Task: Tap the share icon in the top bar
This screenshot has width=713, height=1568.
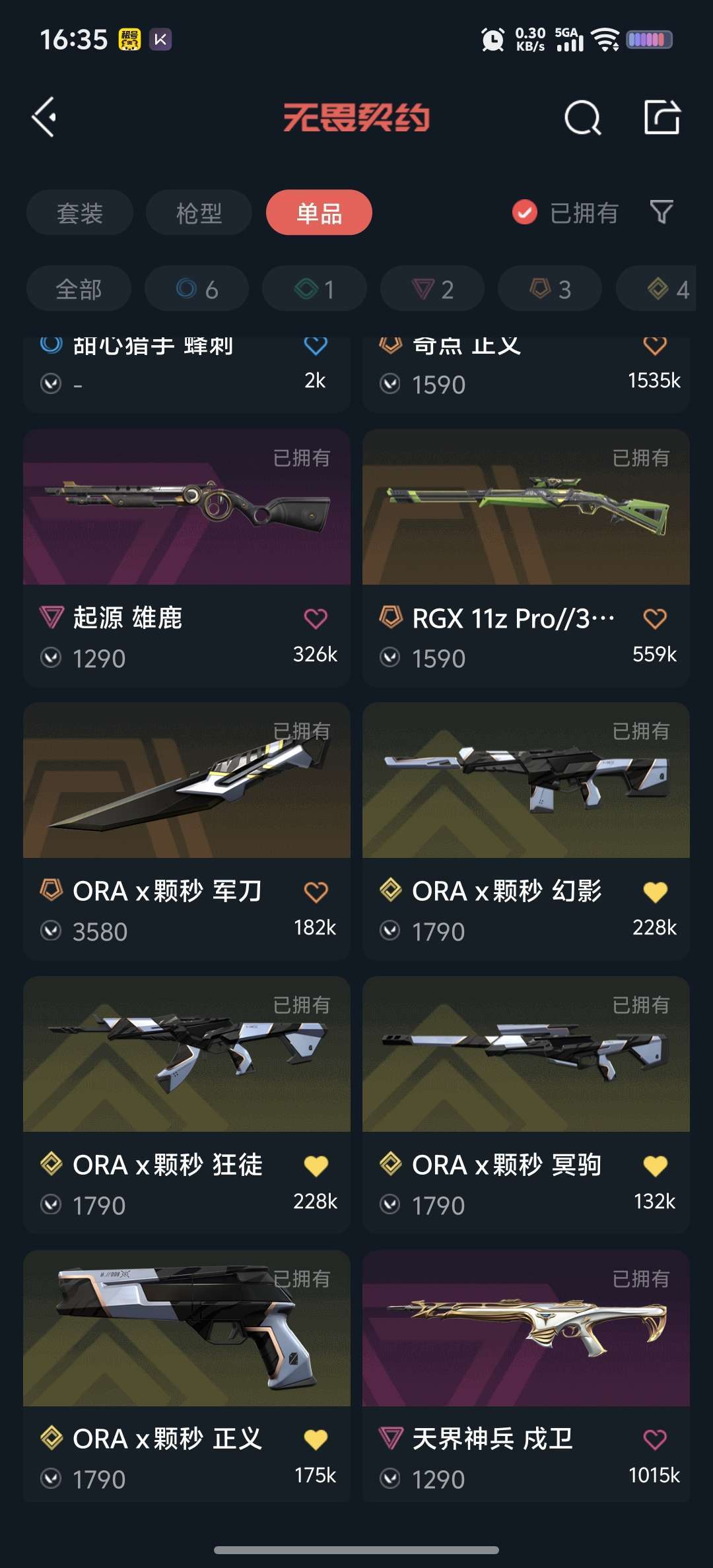Action: tap(662, 117)
